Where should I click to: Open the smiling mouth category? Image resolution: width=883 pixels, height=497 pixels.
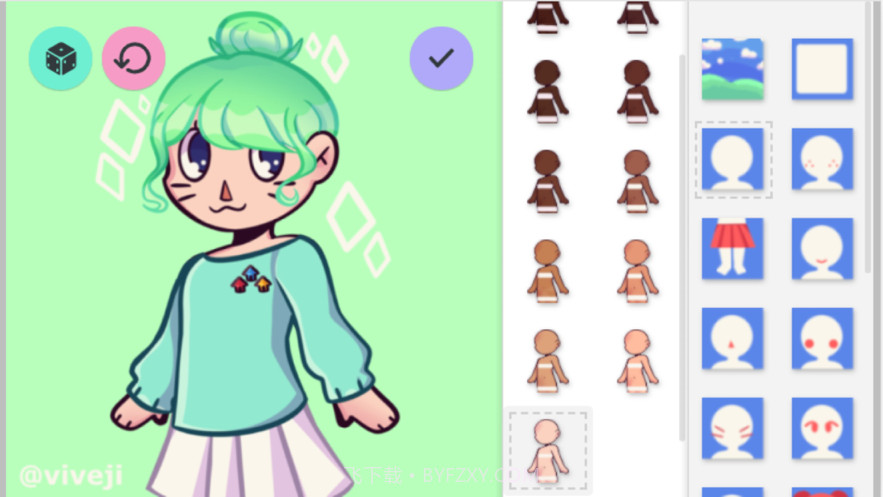click(x=822, y=248)
